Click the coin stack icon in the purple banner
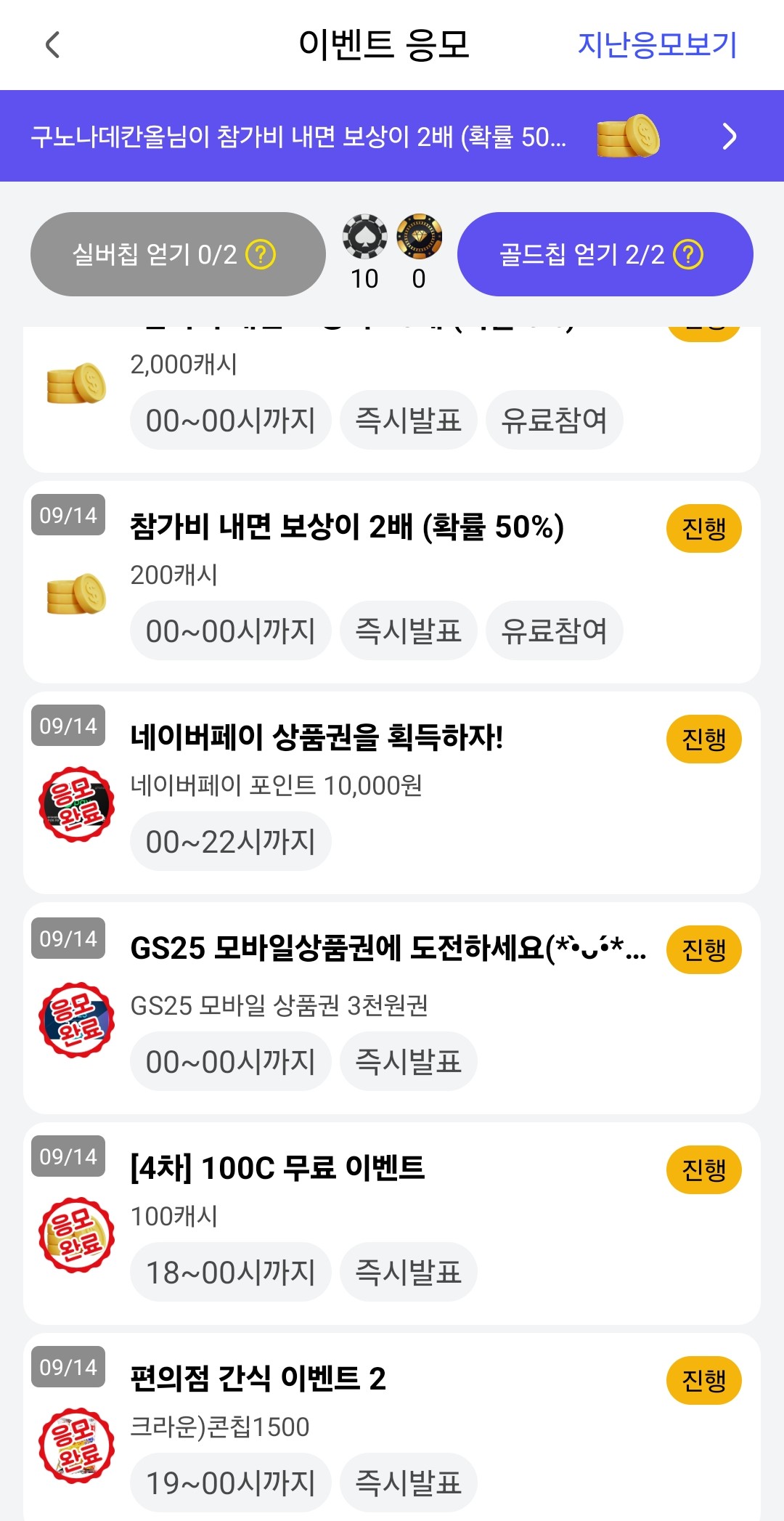The image size is (784, 1521). (x=626, y=137)
